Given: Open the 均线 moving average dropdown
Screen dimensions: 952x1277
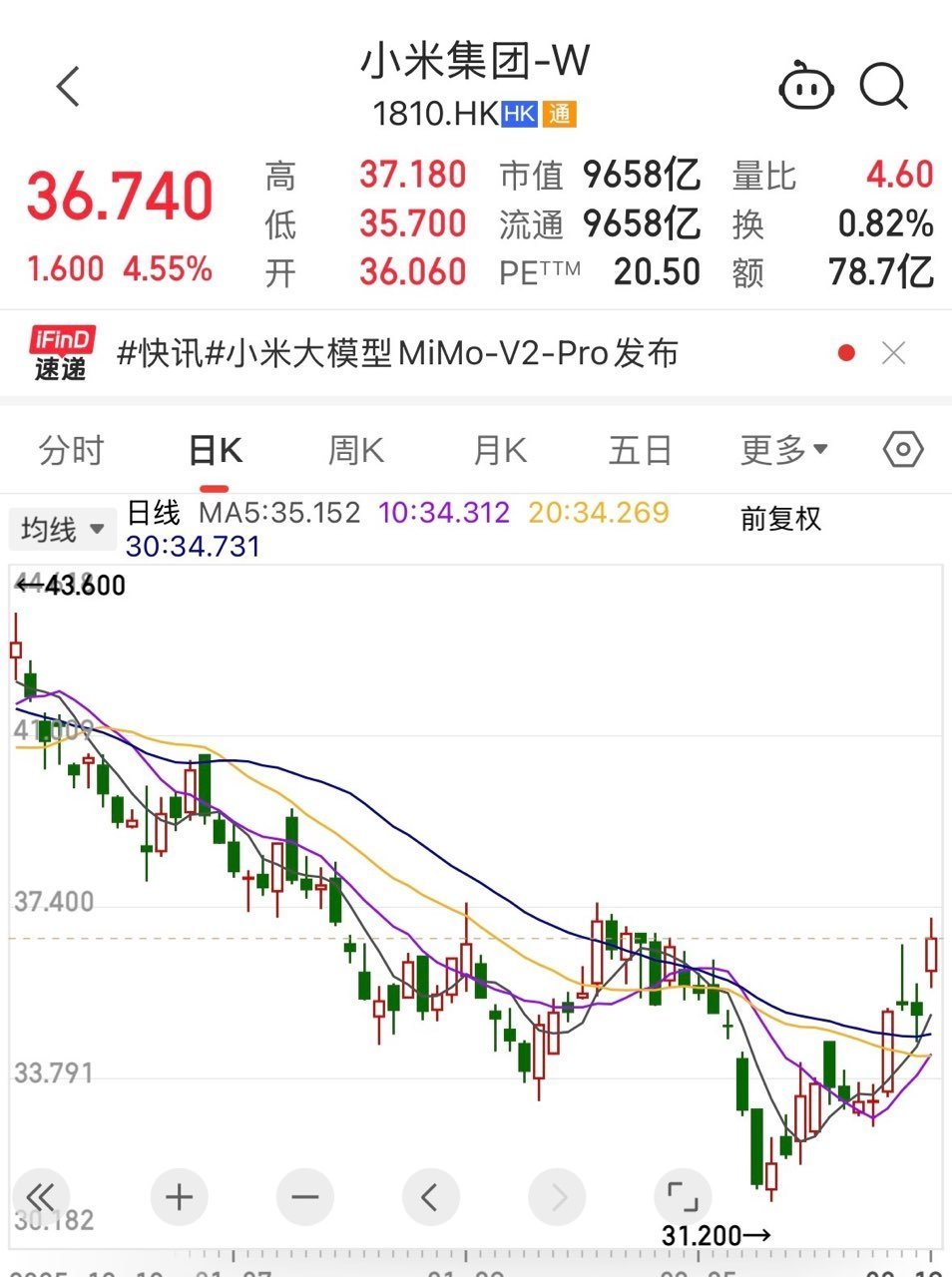Looking at the screenshot, I should pos(62,529).
